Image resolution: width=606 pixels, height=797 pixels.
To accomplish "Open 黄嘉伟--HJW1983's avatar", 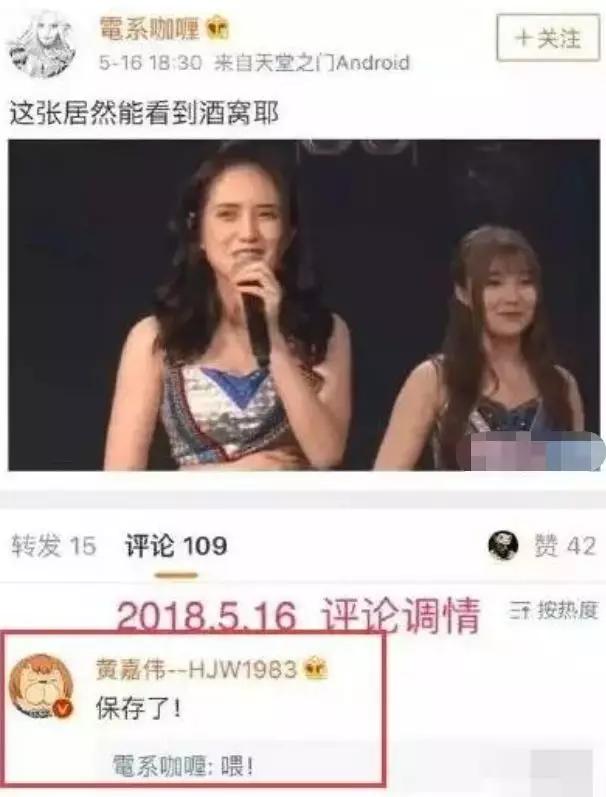I will point(40,686).
